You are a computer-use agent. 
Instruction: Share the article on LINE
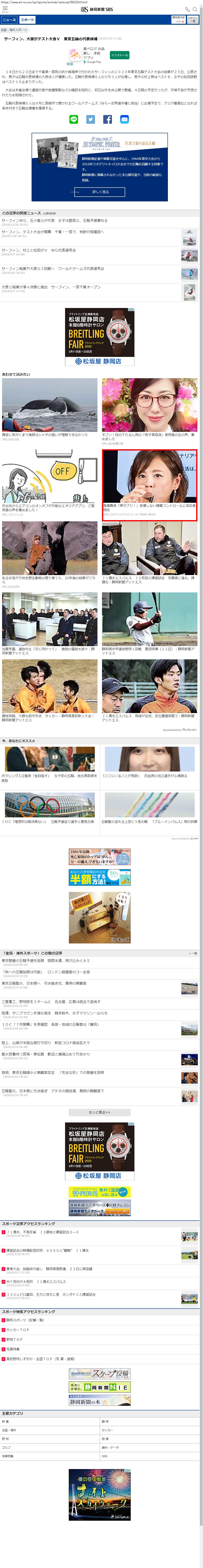click(74, 119)
